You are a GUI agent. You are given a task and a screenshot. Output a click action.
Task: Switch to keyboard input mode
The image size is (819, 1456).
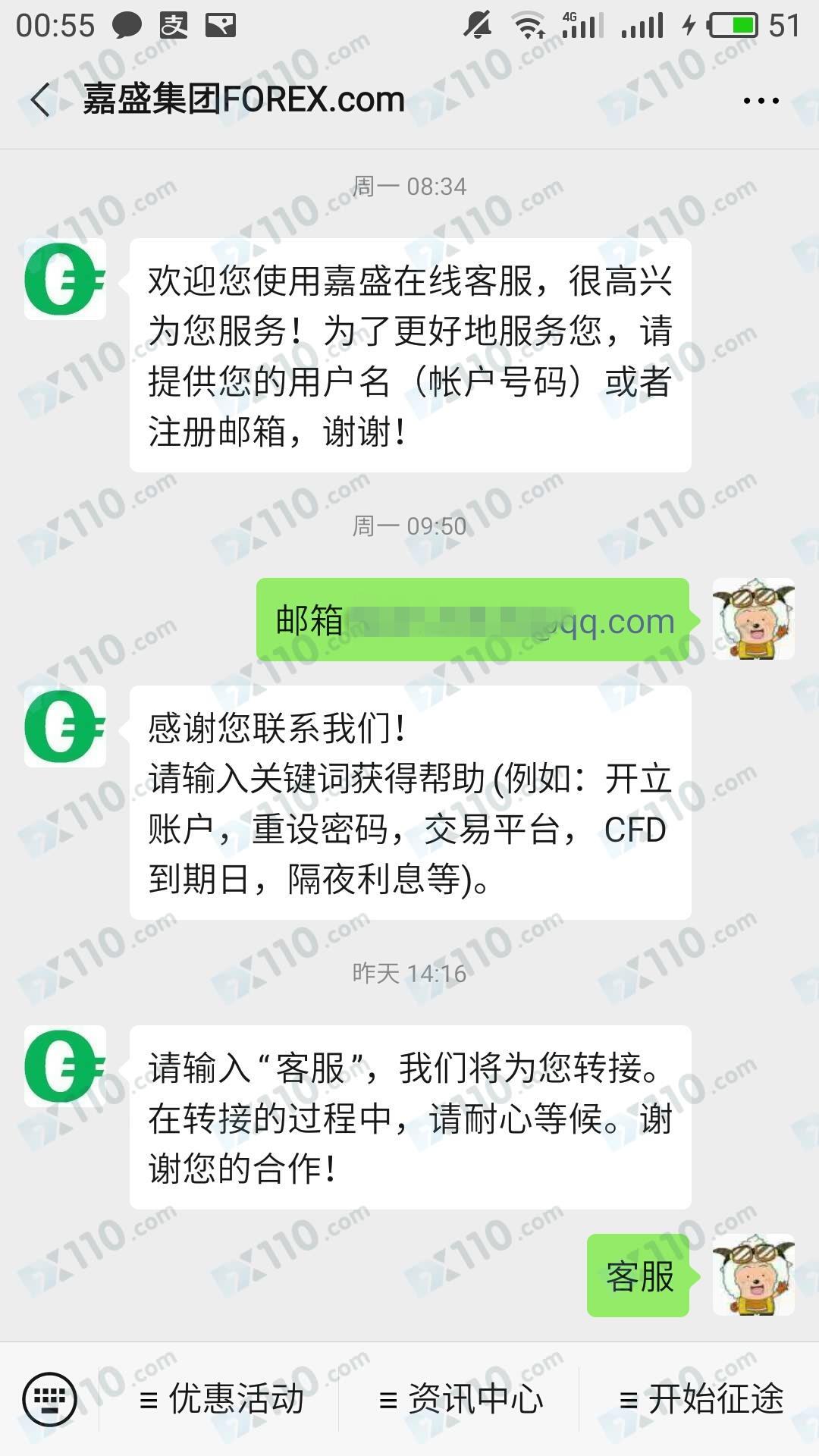(x=50, y=1398)
